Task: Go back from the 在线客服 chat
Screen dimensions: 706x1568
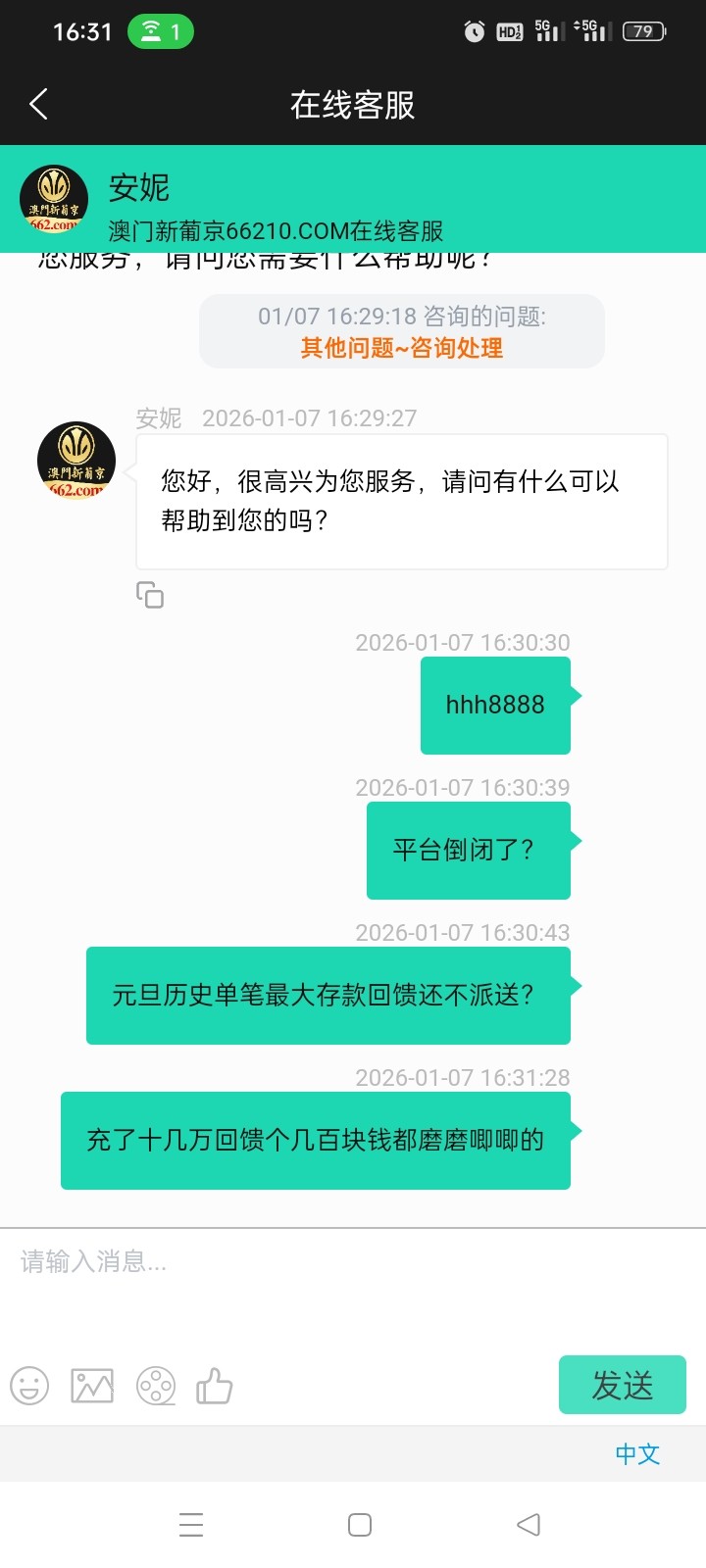Action: pos(39,104)
